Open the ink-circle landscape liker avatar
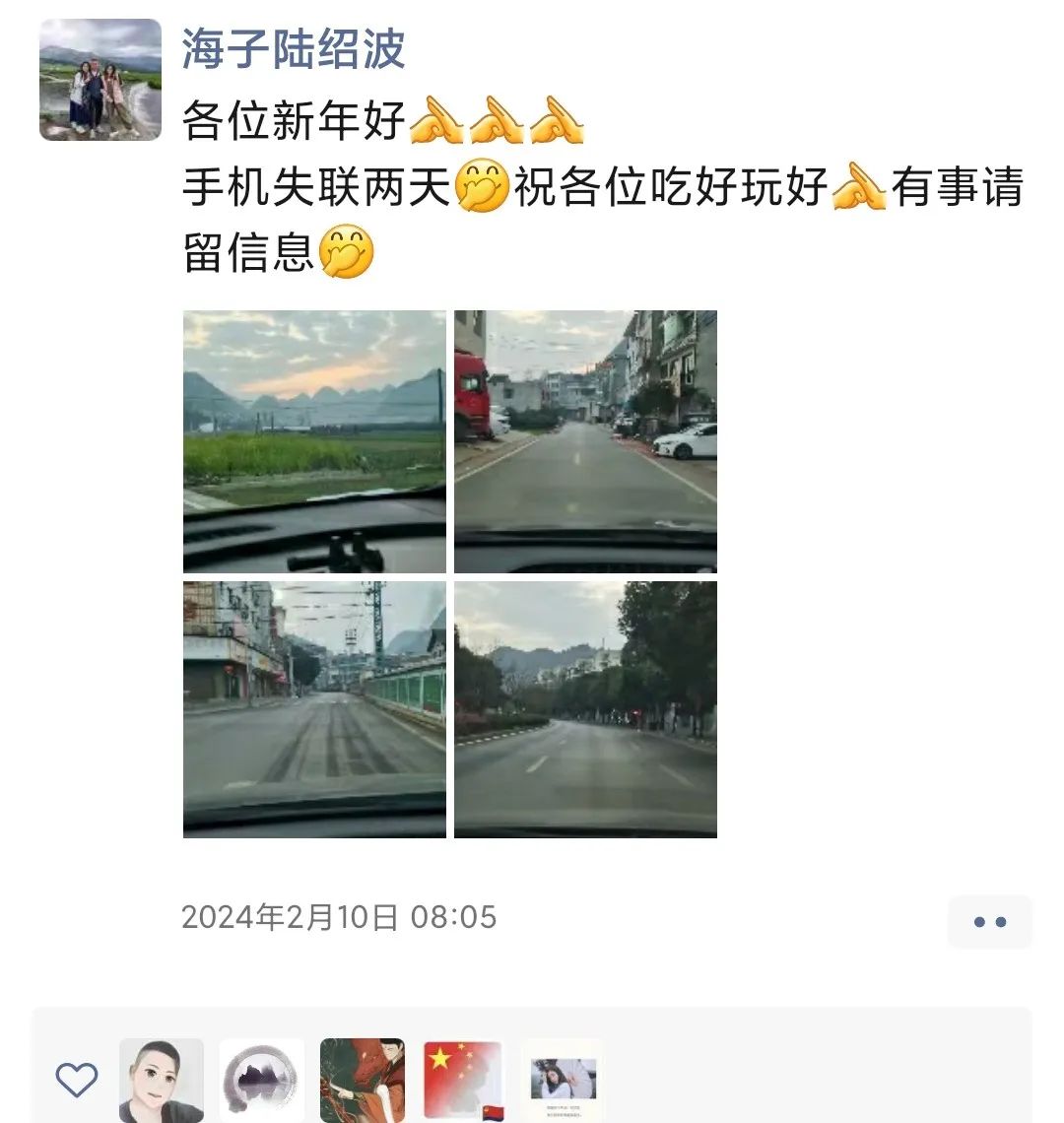Image resolution: width=1064 pixels, height=1123 pixels. (262, 1080)
